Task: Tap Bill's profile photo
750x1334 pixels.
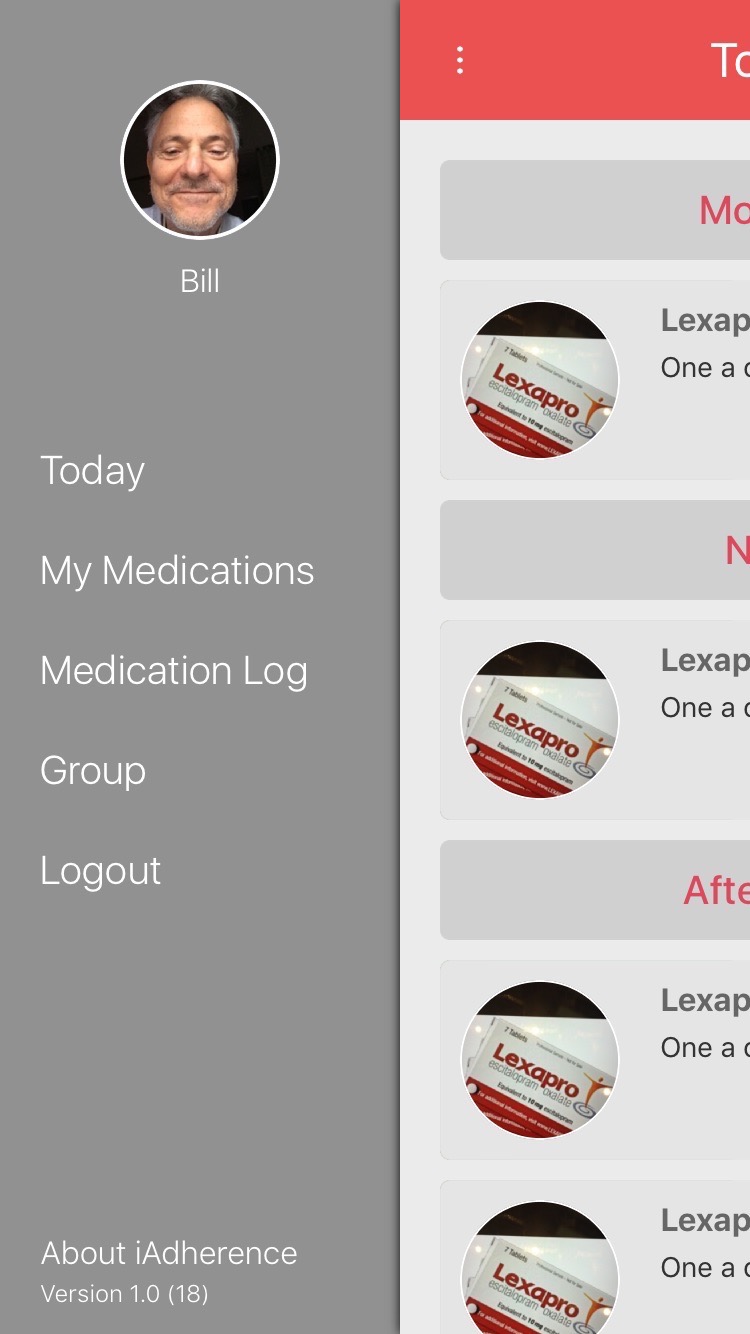Action: 200,160
